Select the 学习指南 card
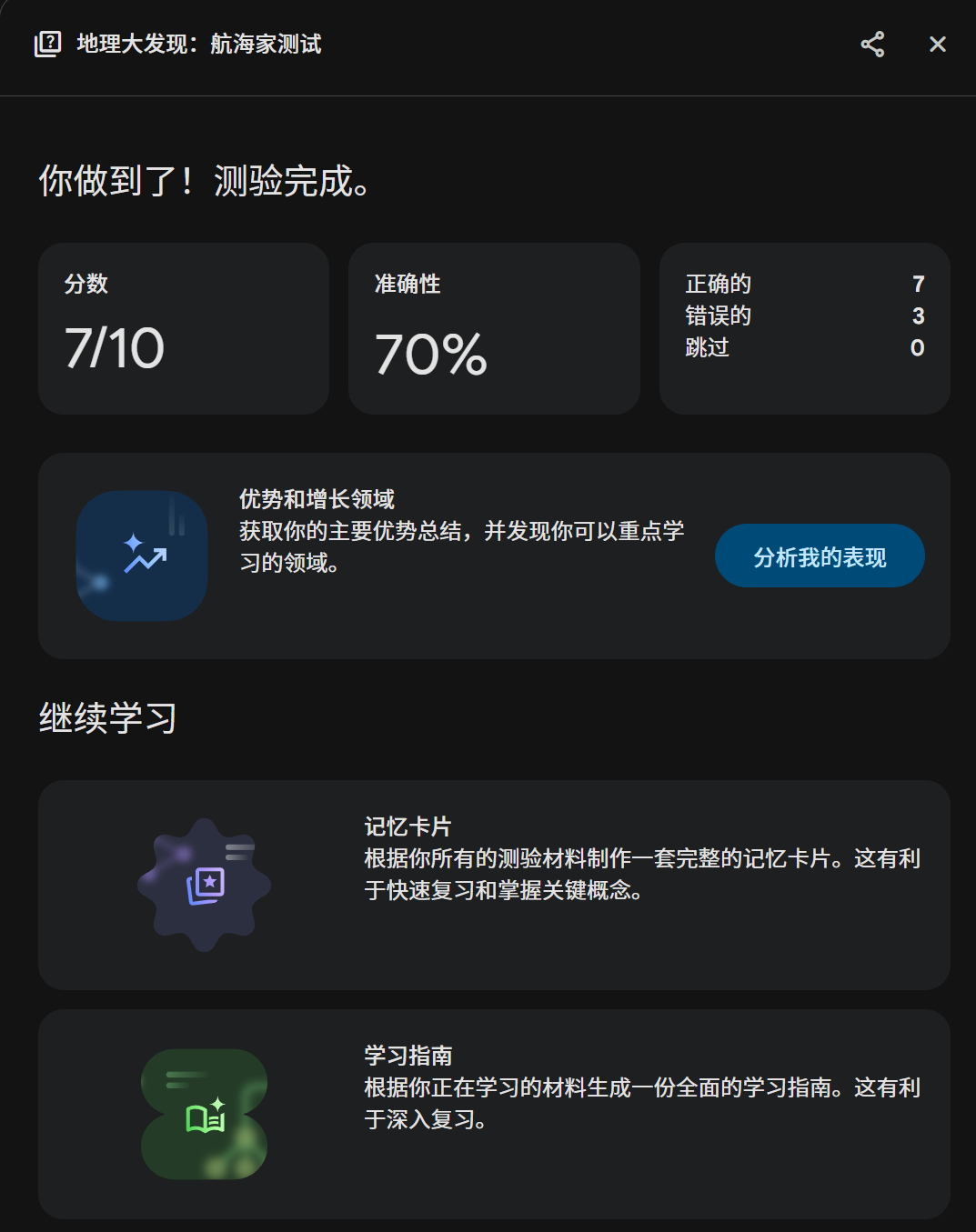 pos(493,1116)
